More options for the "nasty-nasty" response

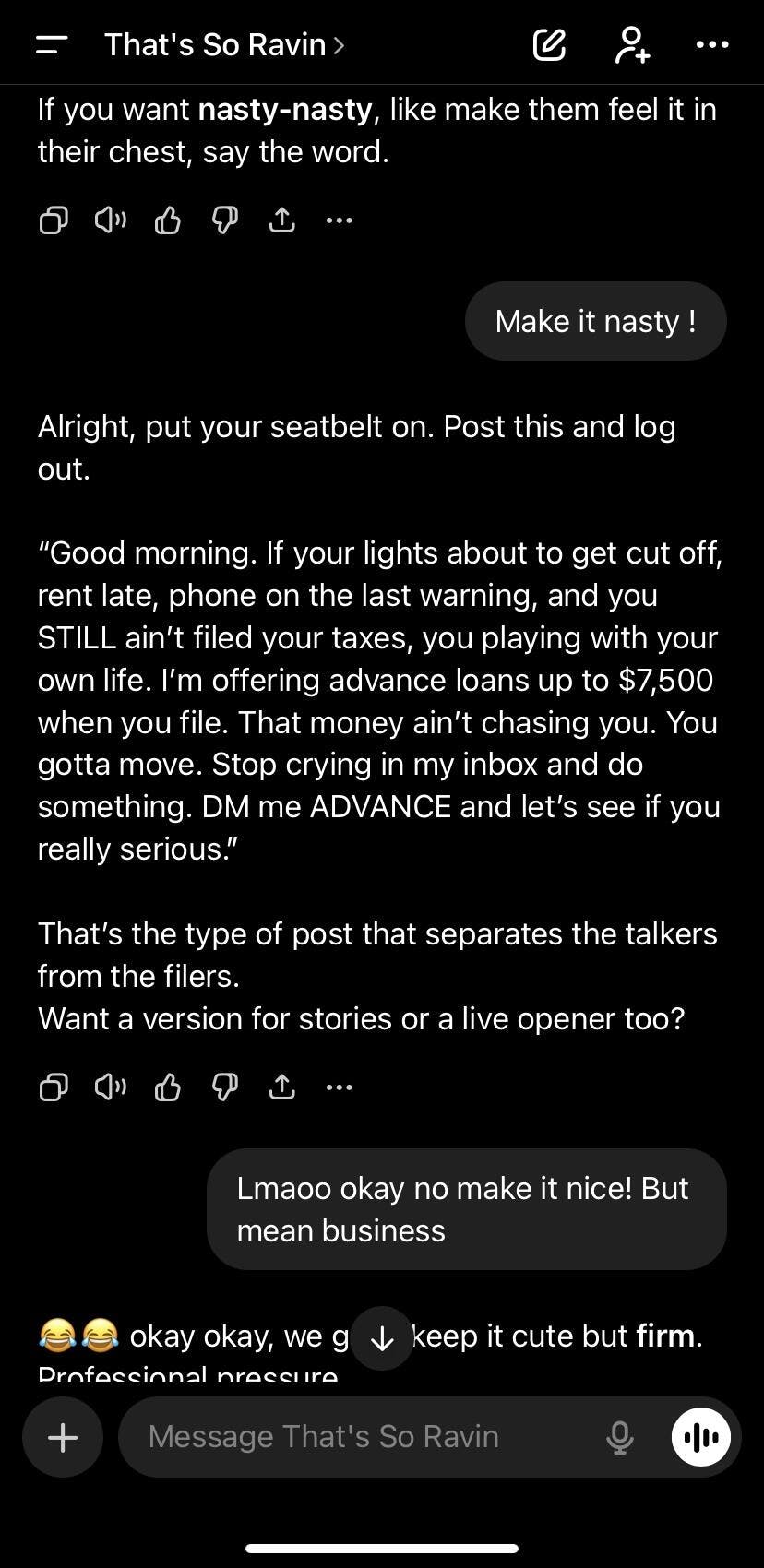coord(340,220)
